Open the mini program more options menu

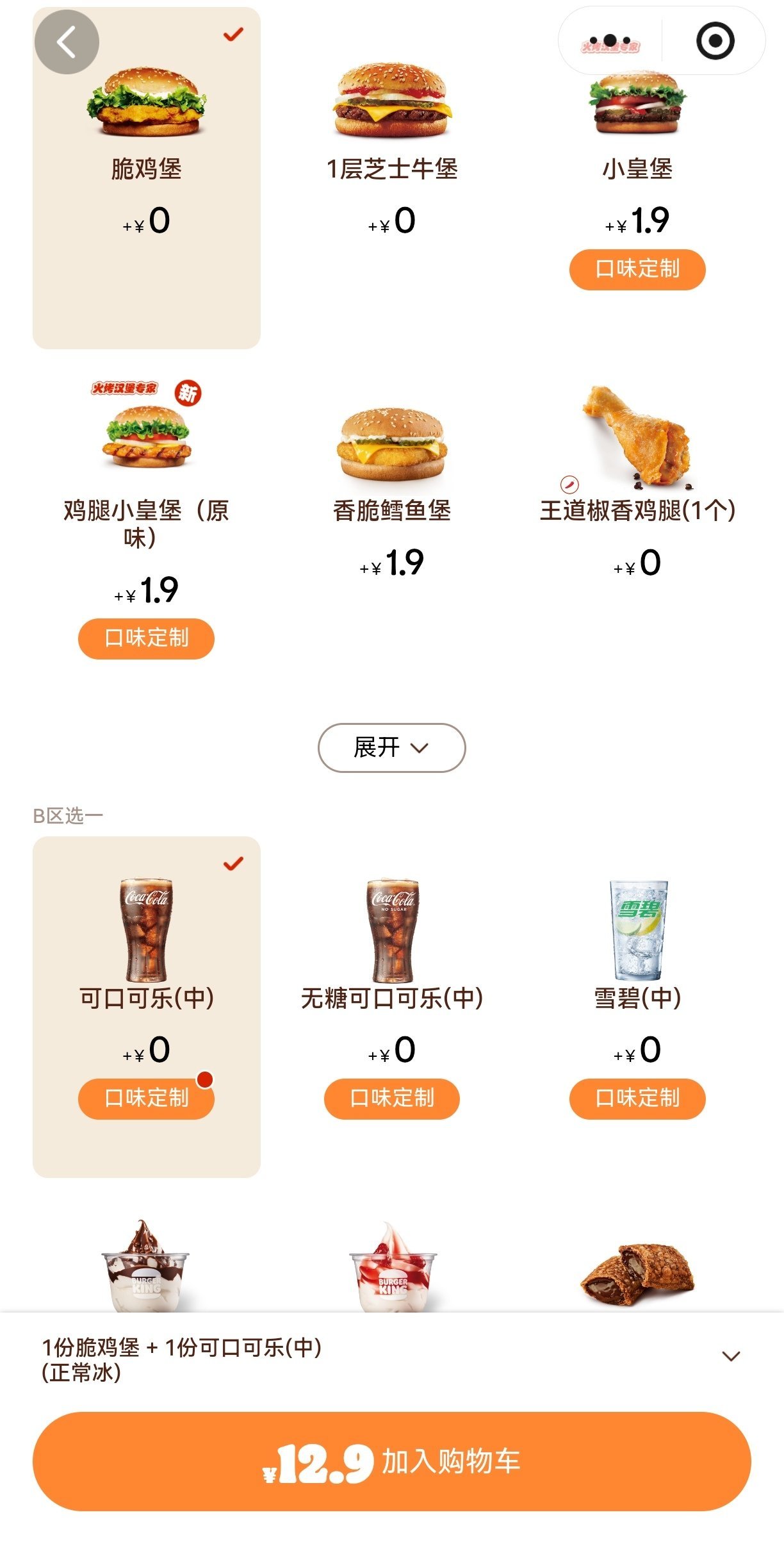(x=610, y=41)
